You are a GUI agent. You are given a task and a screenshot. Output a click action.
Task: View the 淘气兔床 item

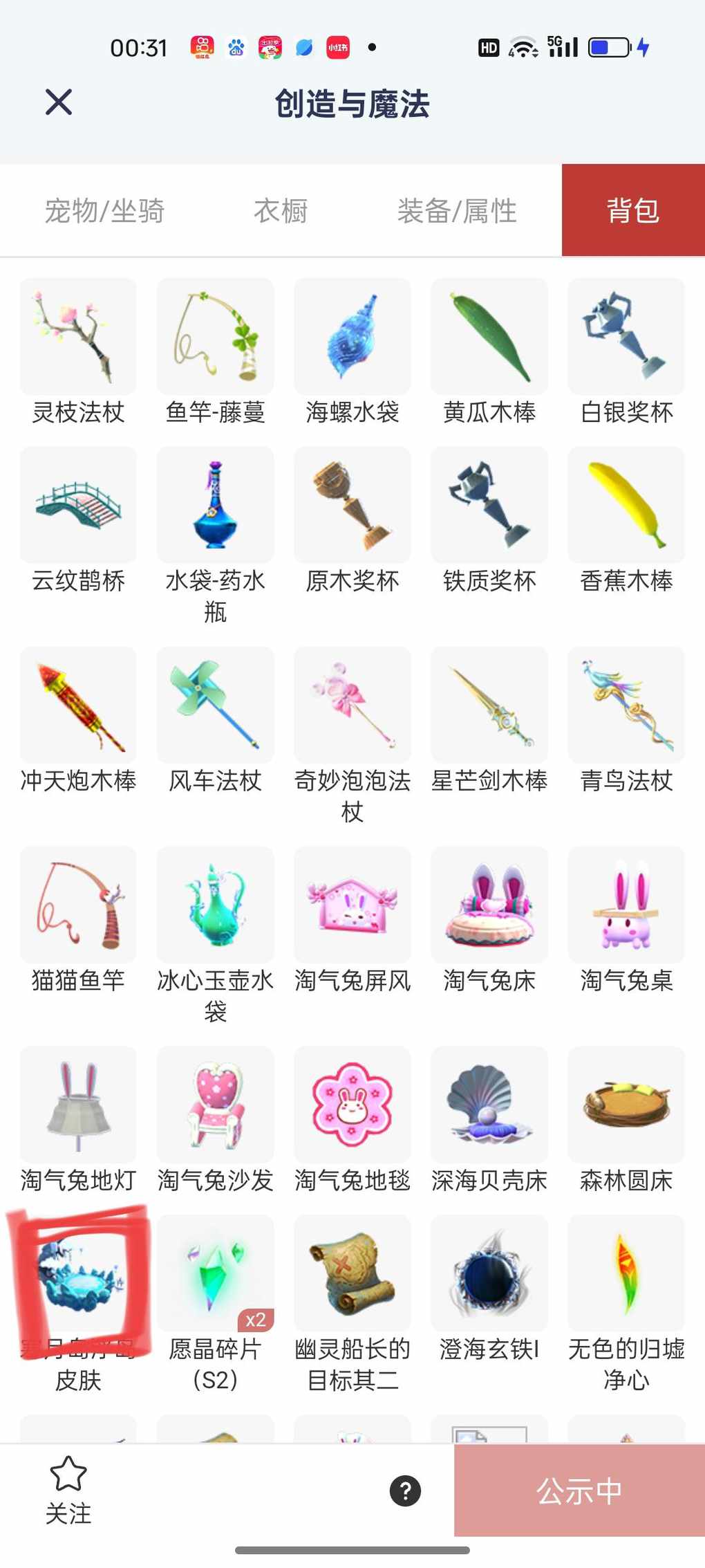[489, 905]
